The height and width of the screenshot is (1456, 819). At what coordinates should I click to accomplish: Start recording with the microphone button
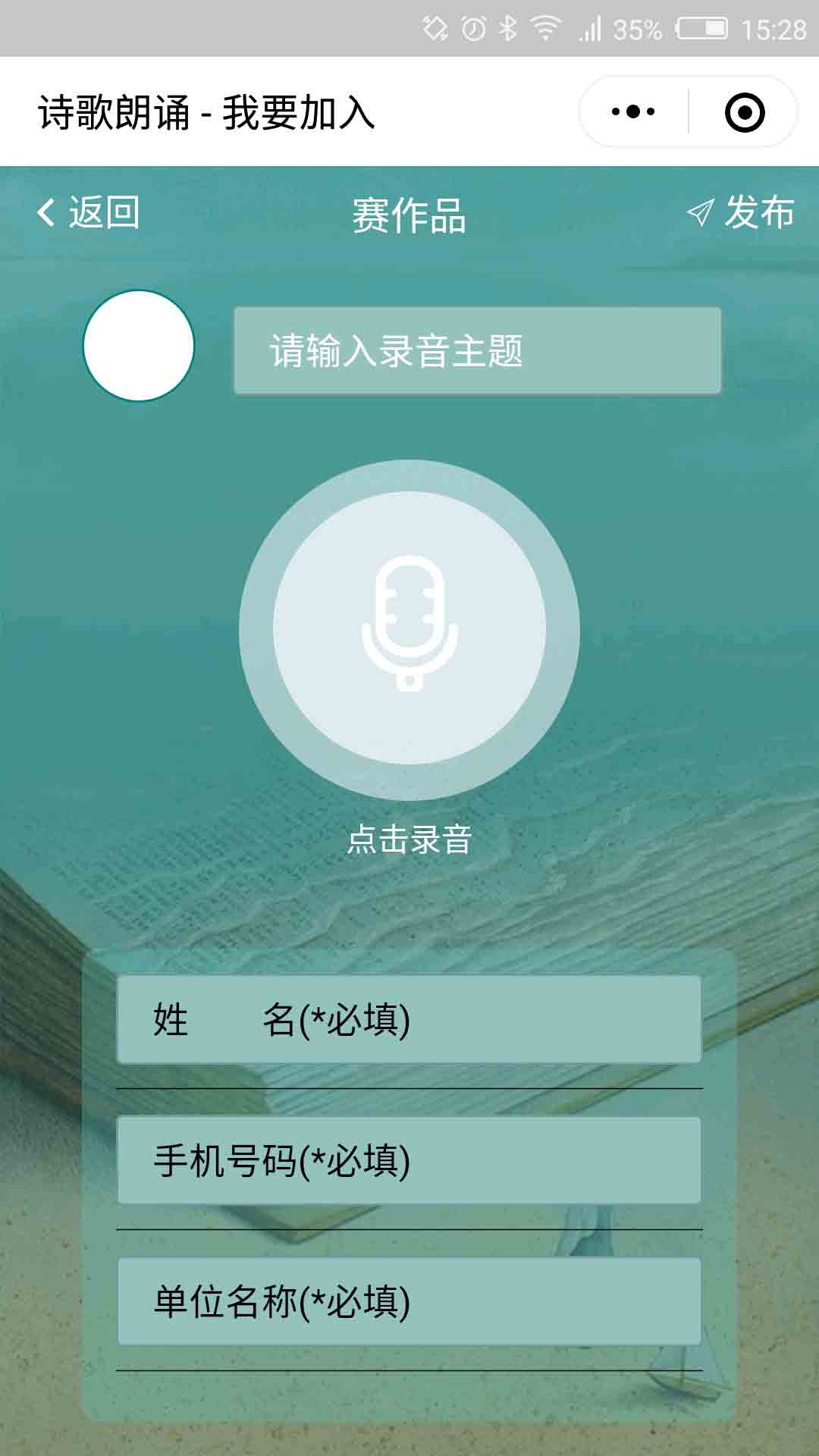pos(409,628)
